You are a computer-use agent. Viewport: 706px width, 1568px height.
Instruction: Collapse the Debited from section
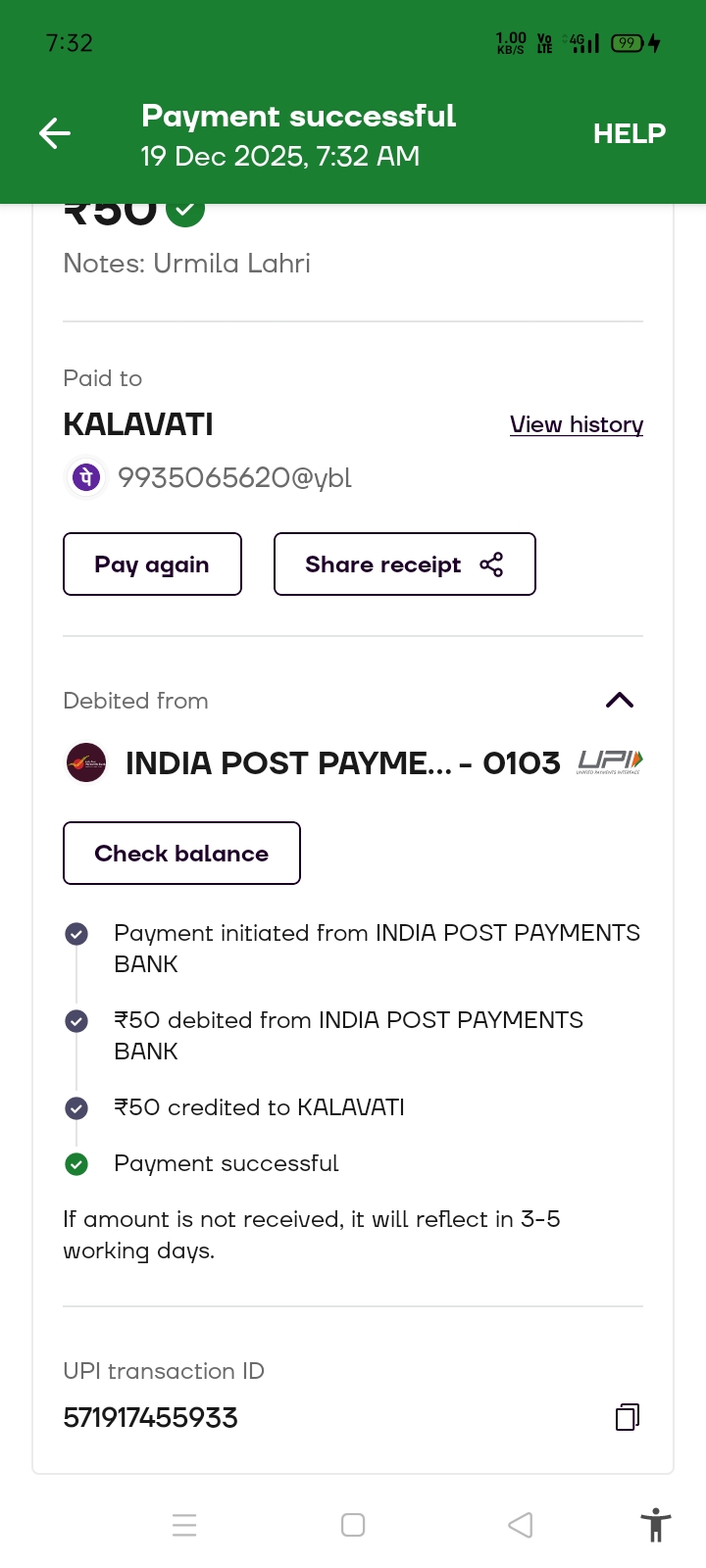pyautogui.click(x=620, y=700)
